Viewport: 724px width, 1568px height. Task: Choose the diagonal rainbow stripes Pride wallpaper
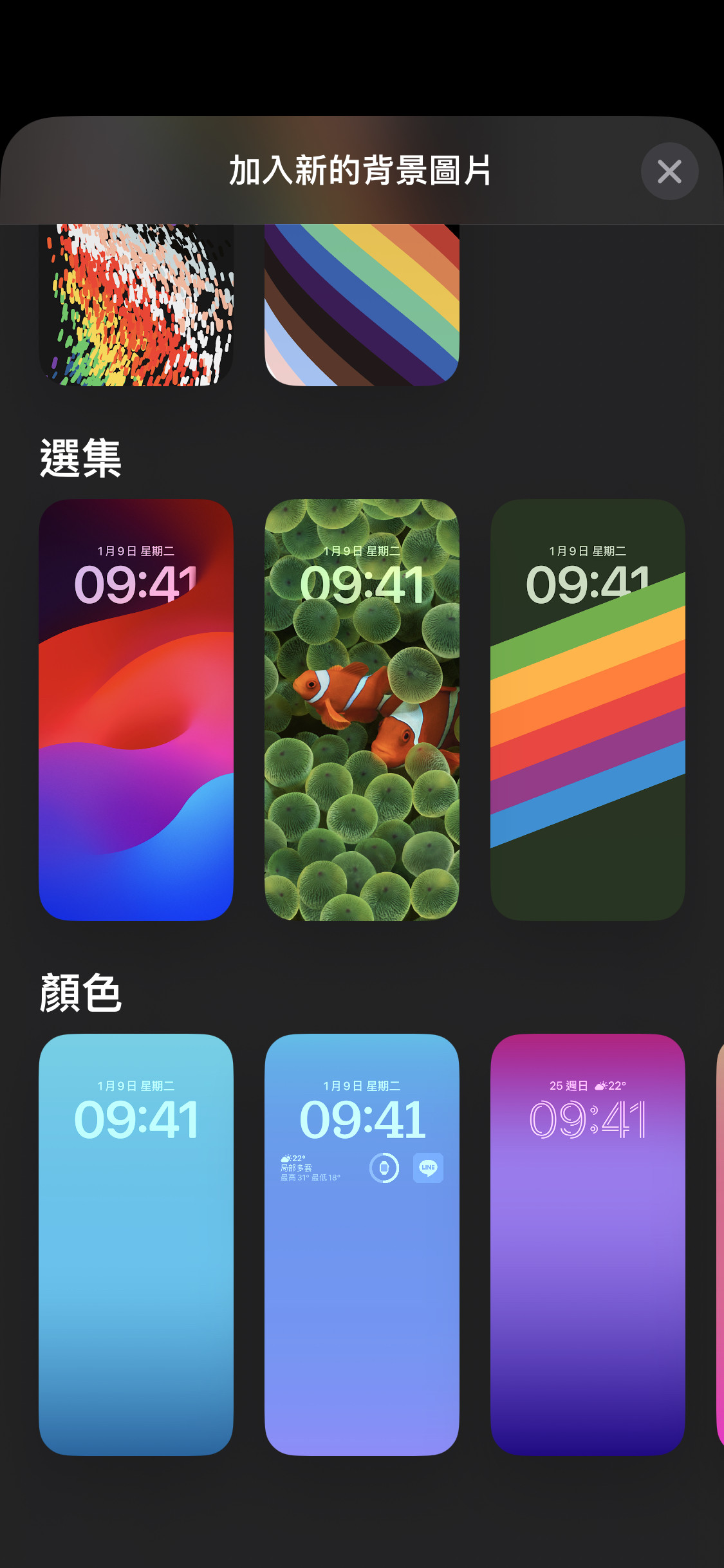pyautogui.click(x=362, y=304)
